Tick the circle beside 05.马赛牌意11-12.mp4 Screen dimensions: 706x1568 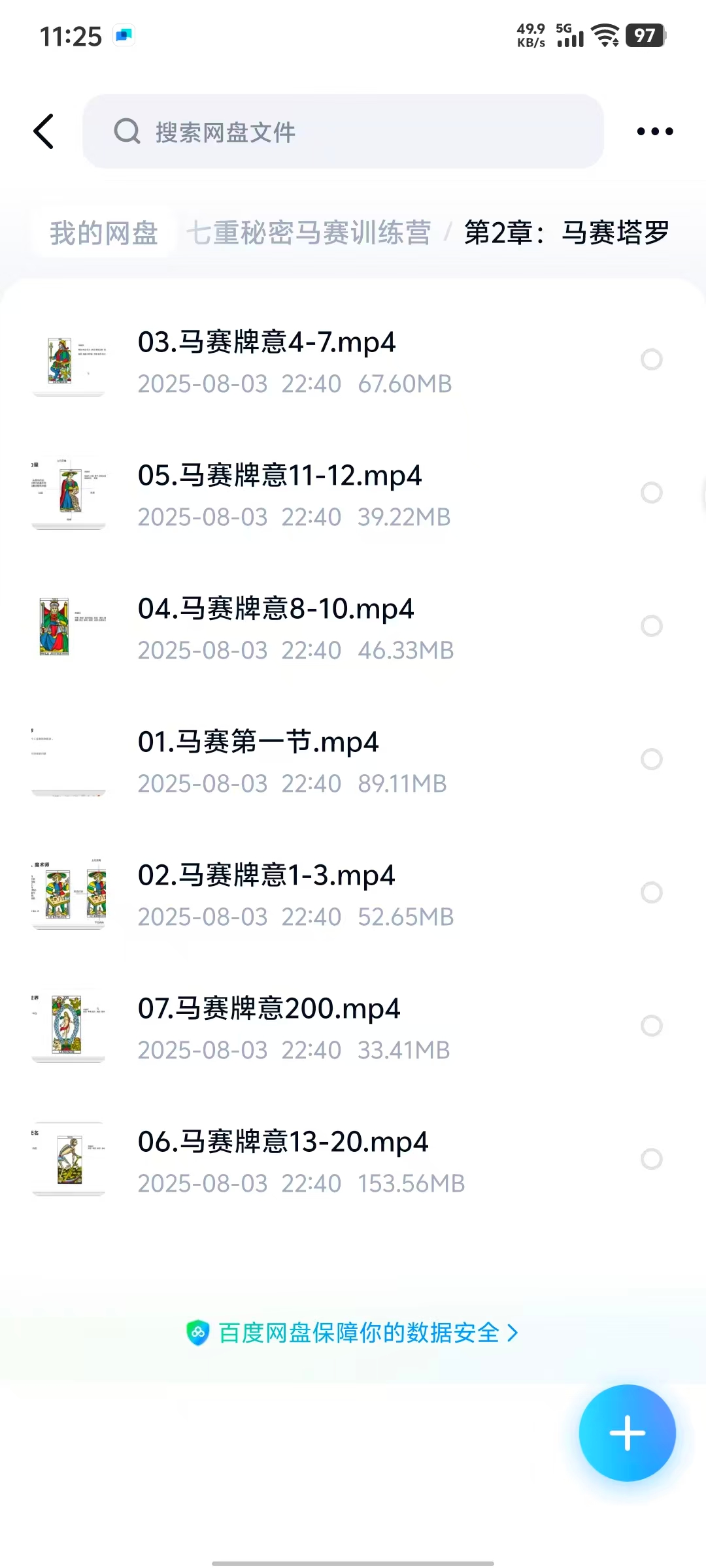(651, 493)
